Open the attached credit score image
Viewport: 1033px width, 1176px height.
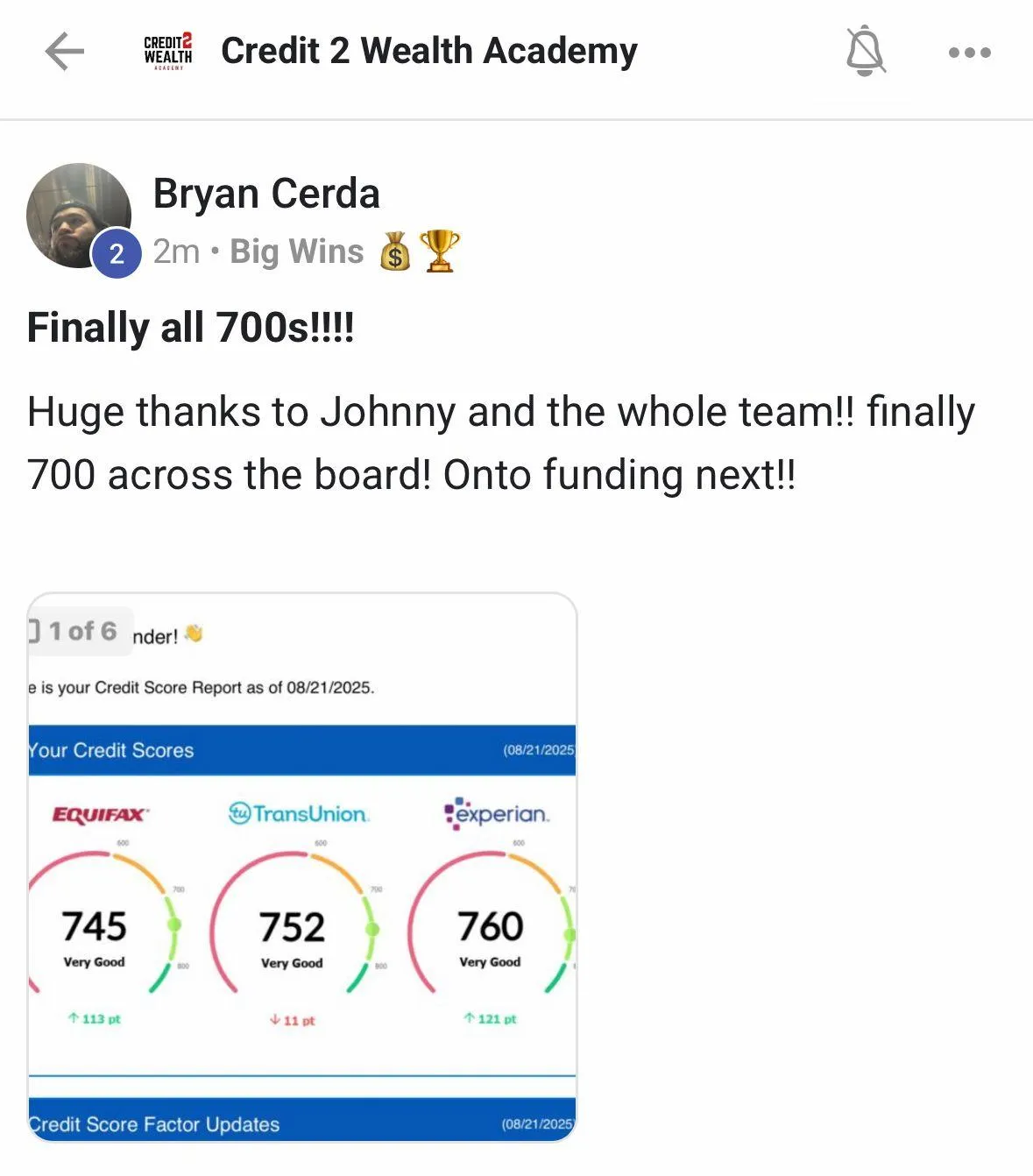coord(302,868)
